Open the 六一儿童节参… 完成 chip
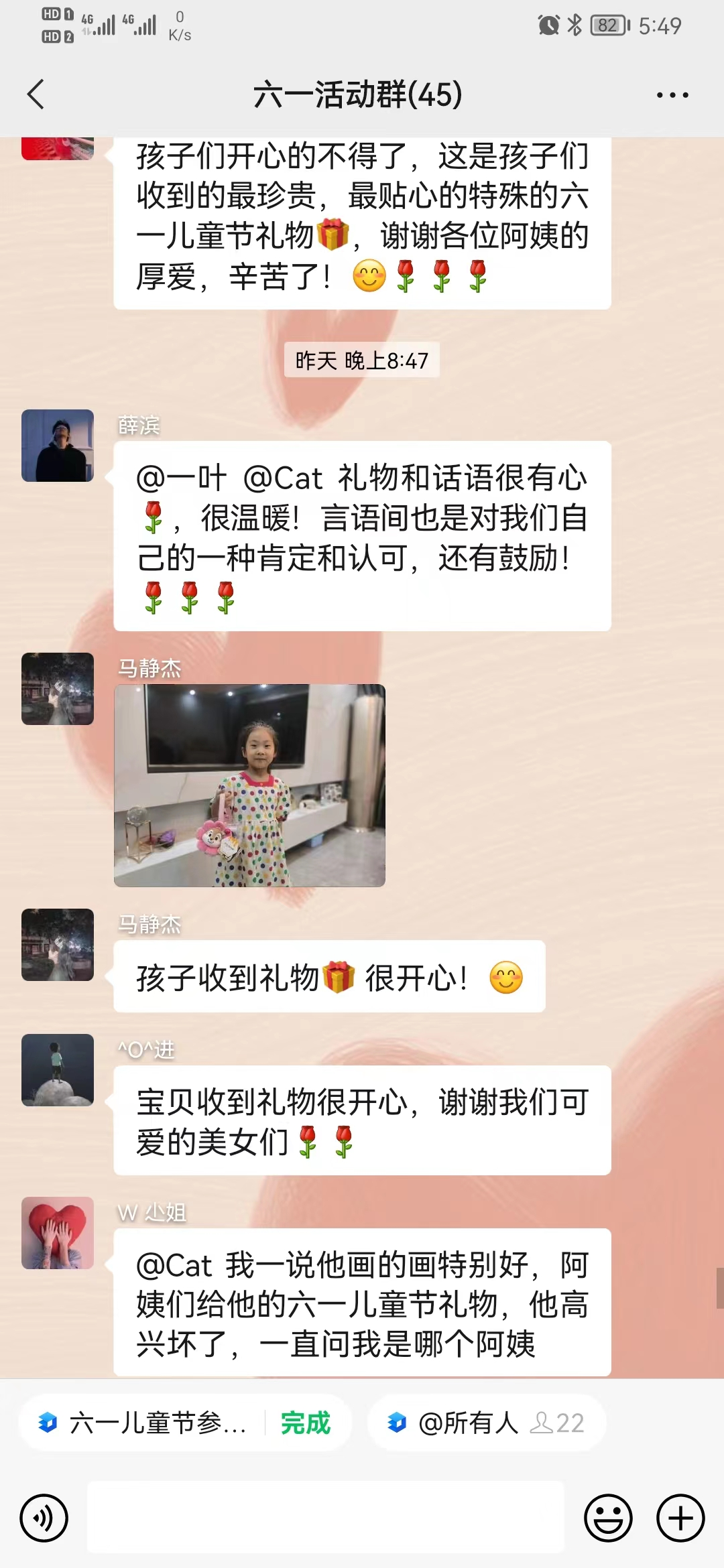This screenshot has width=724, height=1568. click(x=185, y=1423)
